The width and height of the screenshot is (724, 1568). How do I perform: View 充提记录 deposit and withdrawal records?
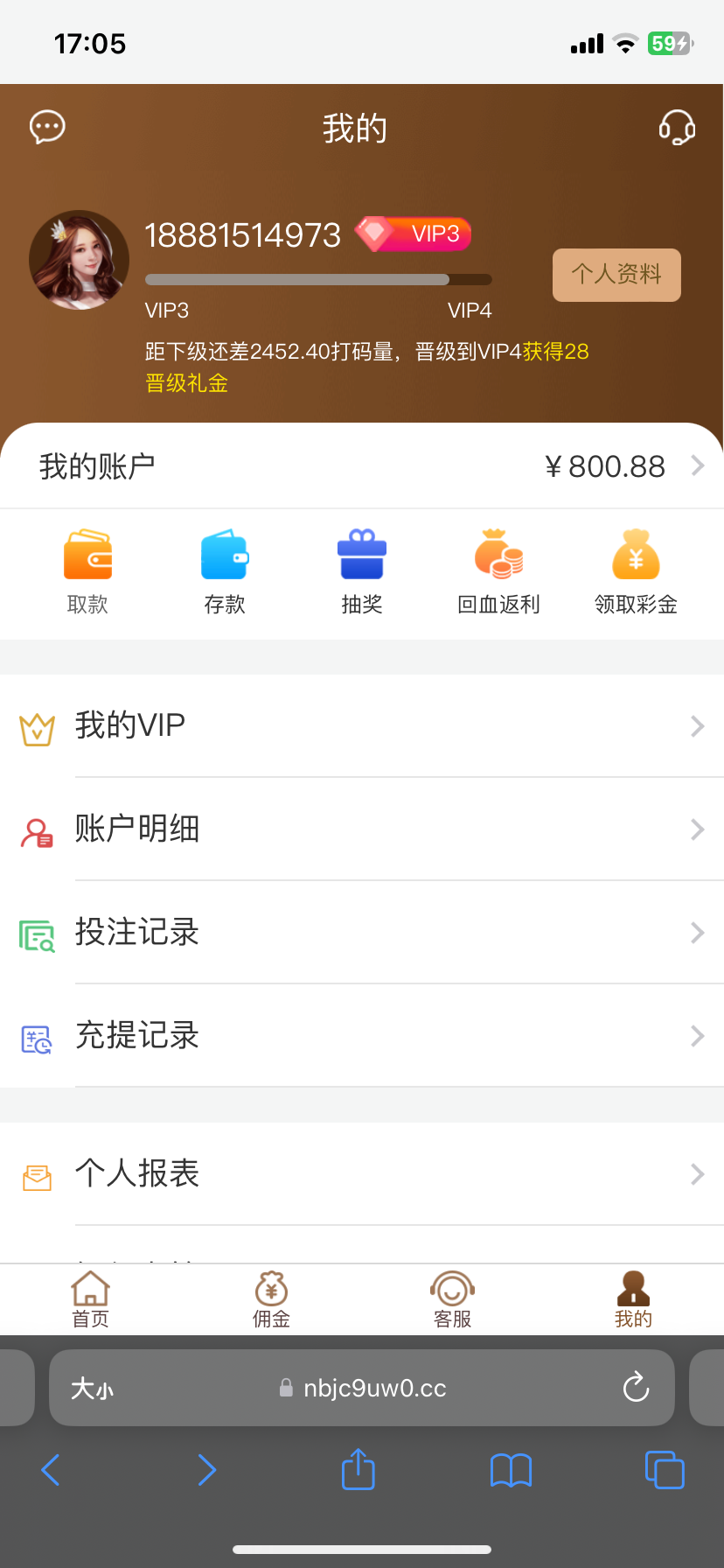(362, 1036)
